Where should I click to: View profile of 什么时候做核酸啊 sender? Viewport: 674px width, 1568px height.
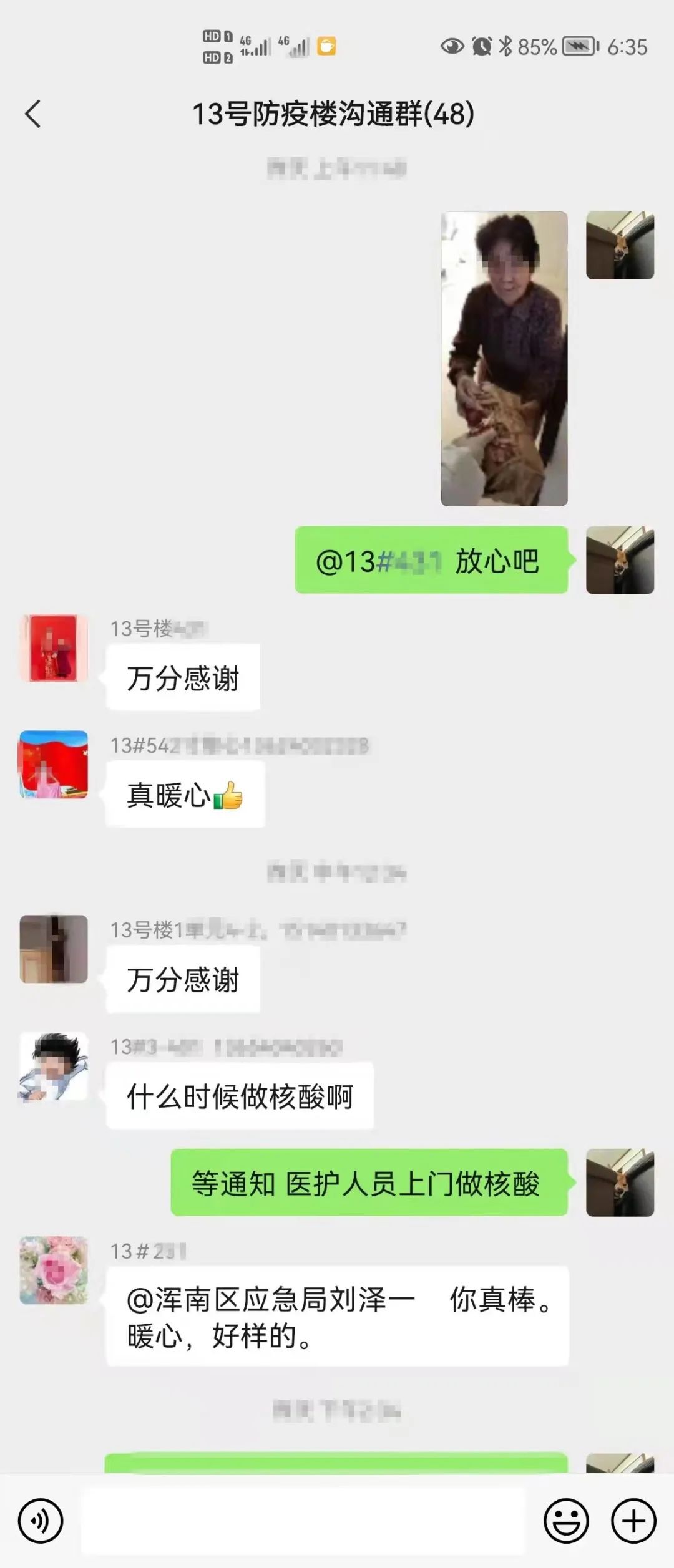pyautogui.click(x=54, y=1066)
